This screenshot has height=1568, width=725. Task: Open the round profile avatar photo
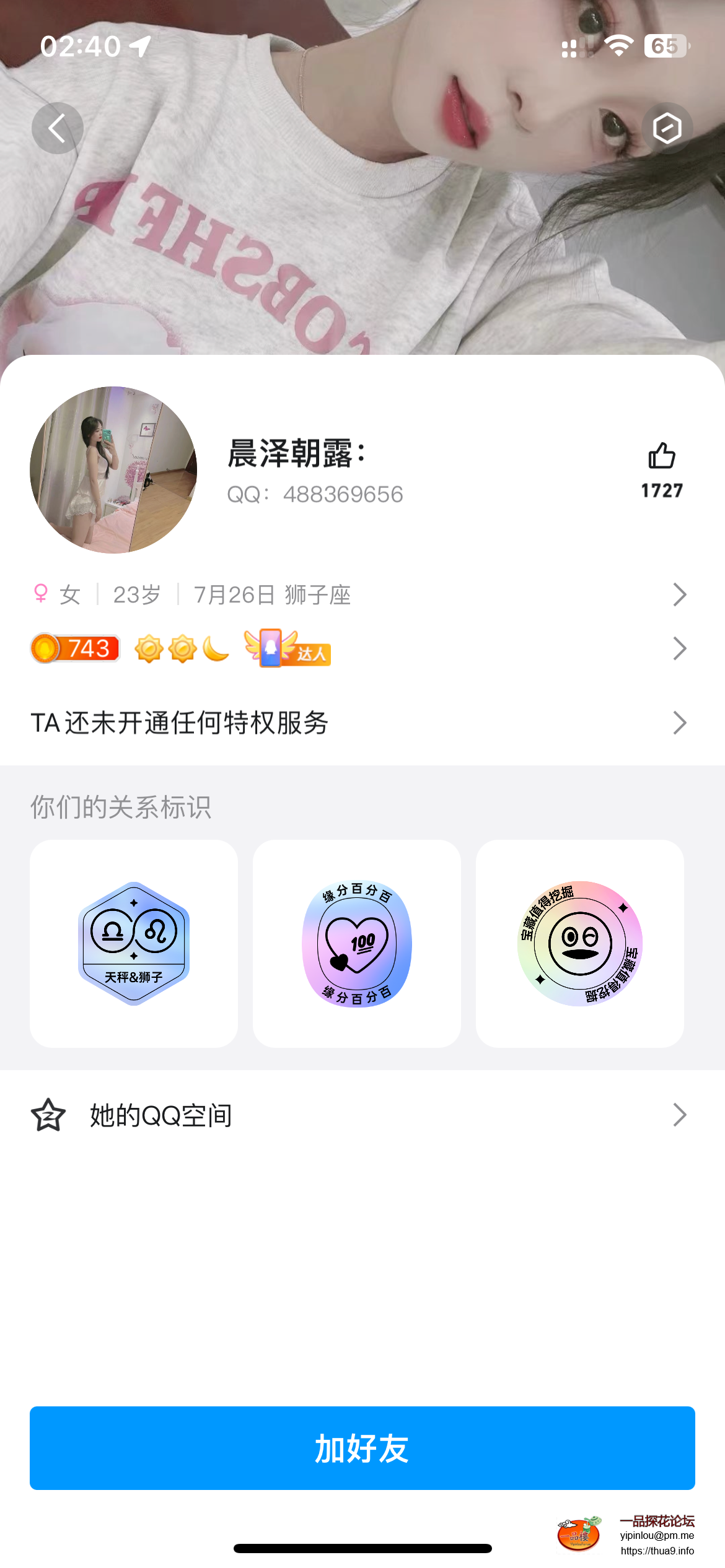tap(113, 470)
